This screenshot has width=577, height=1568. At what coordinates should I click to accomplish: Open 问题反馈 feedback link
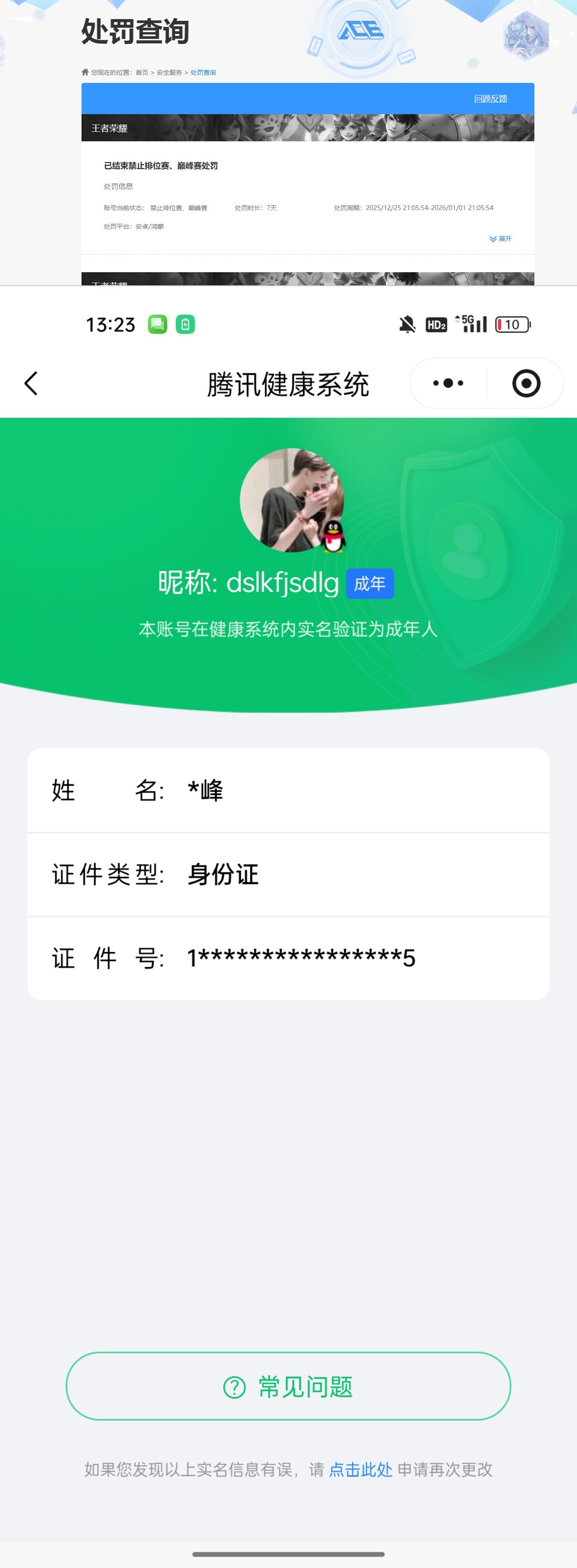(x=490, y=99)
